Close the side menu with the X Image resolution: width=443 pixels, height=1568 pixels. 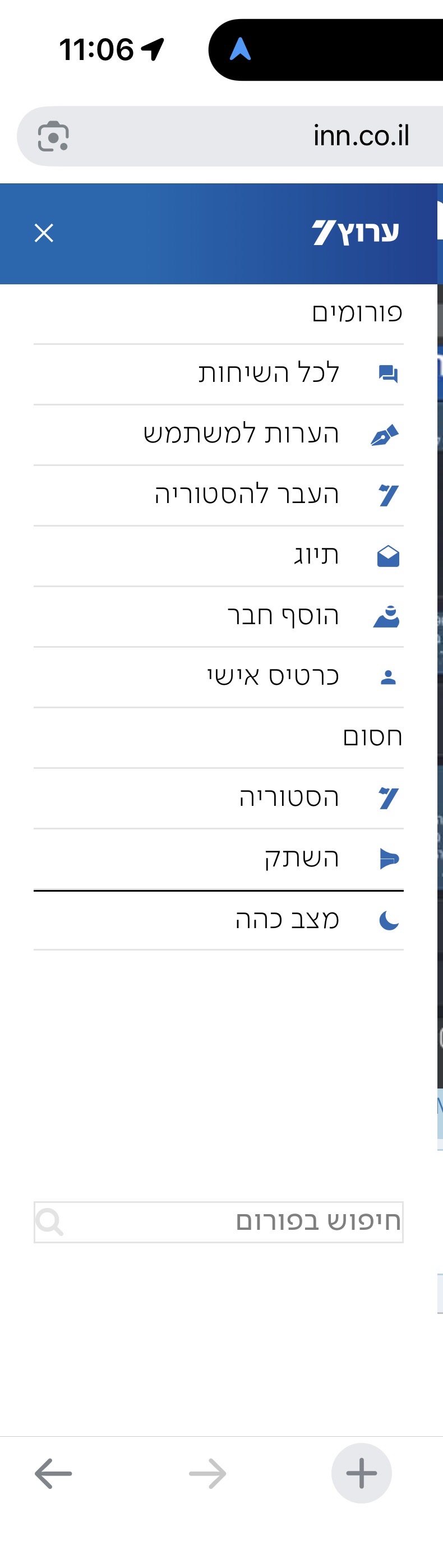[44, 233]
